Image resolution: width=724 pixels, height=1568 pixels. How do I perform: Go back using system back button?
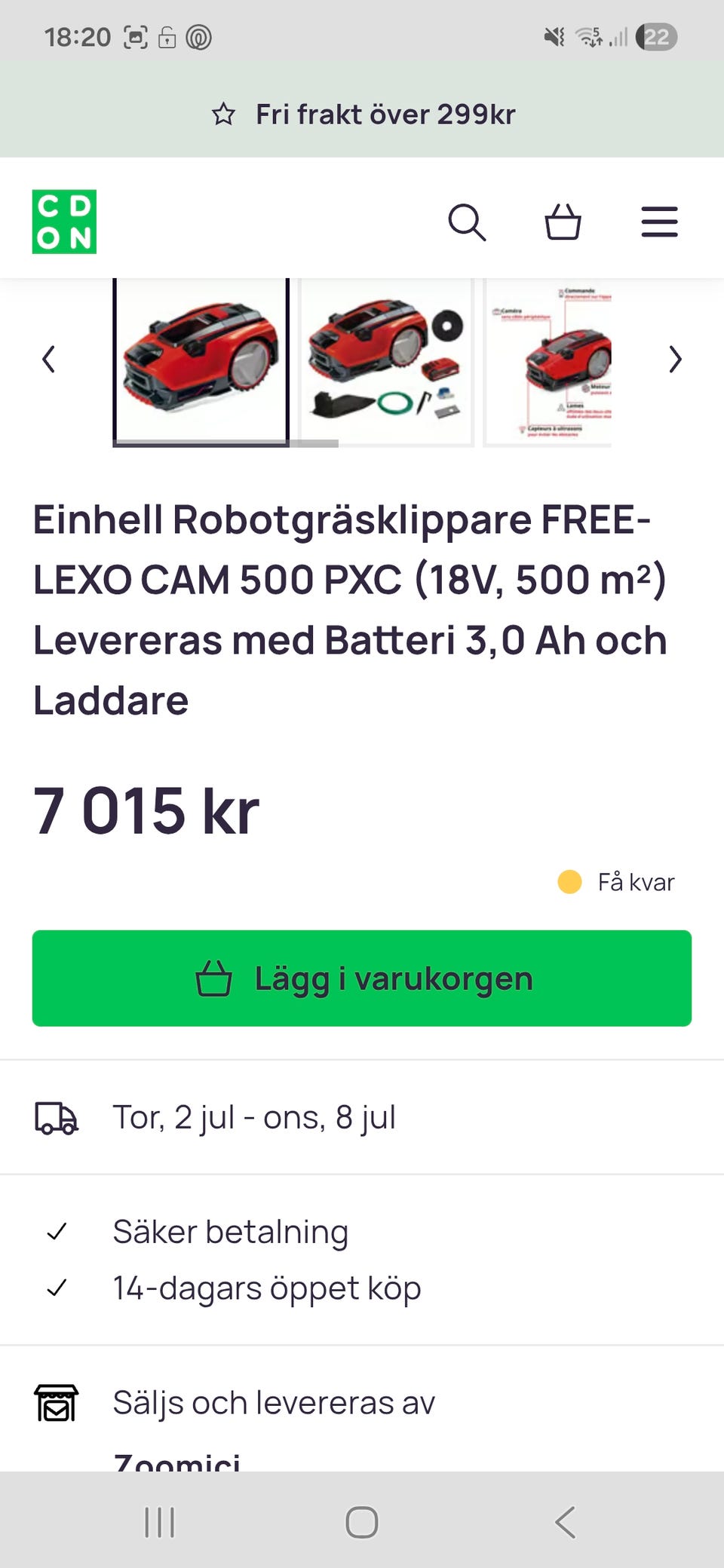tap(565, 1522)
